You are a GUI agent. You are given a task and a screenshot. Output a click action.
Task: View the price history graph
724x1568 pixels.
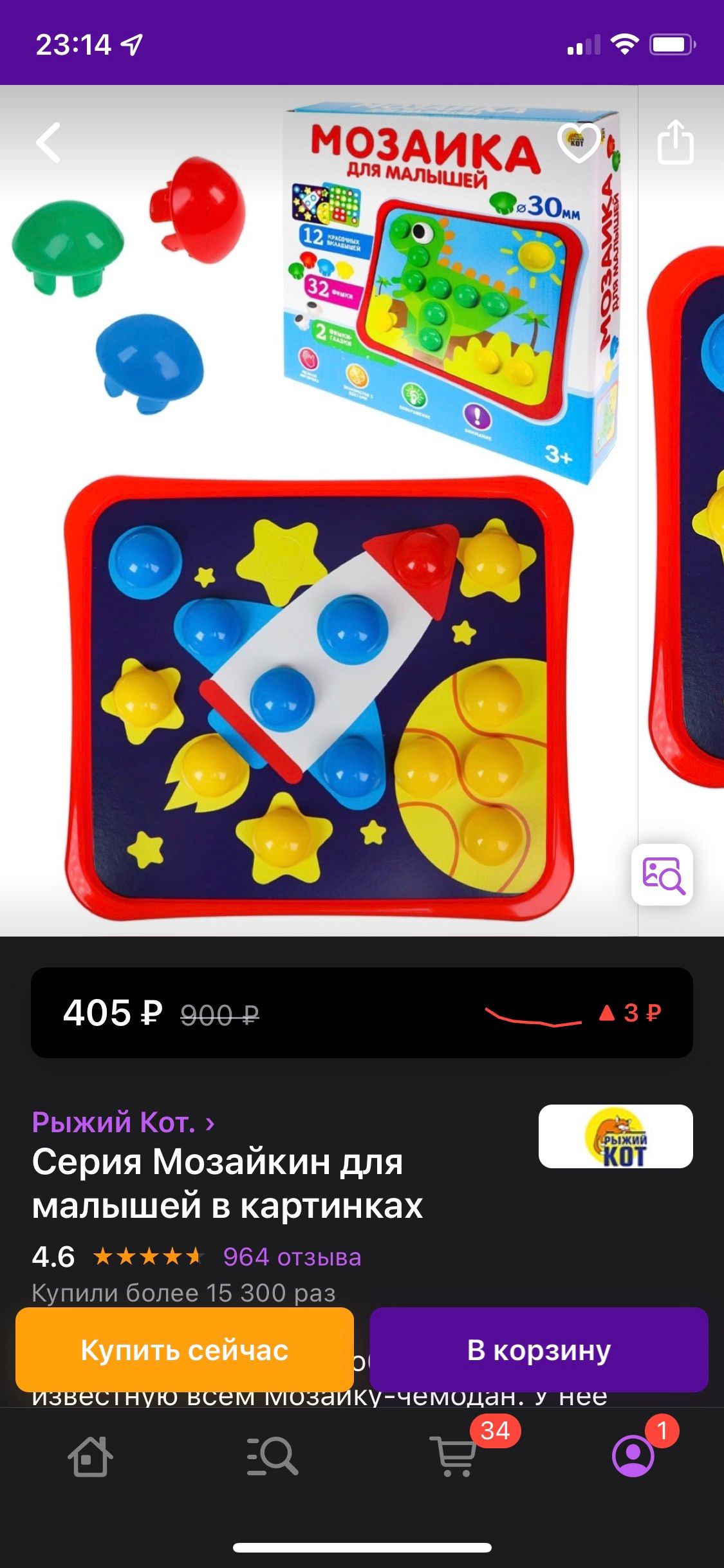point(573,1013)
